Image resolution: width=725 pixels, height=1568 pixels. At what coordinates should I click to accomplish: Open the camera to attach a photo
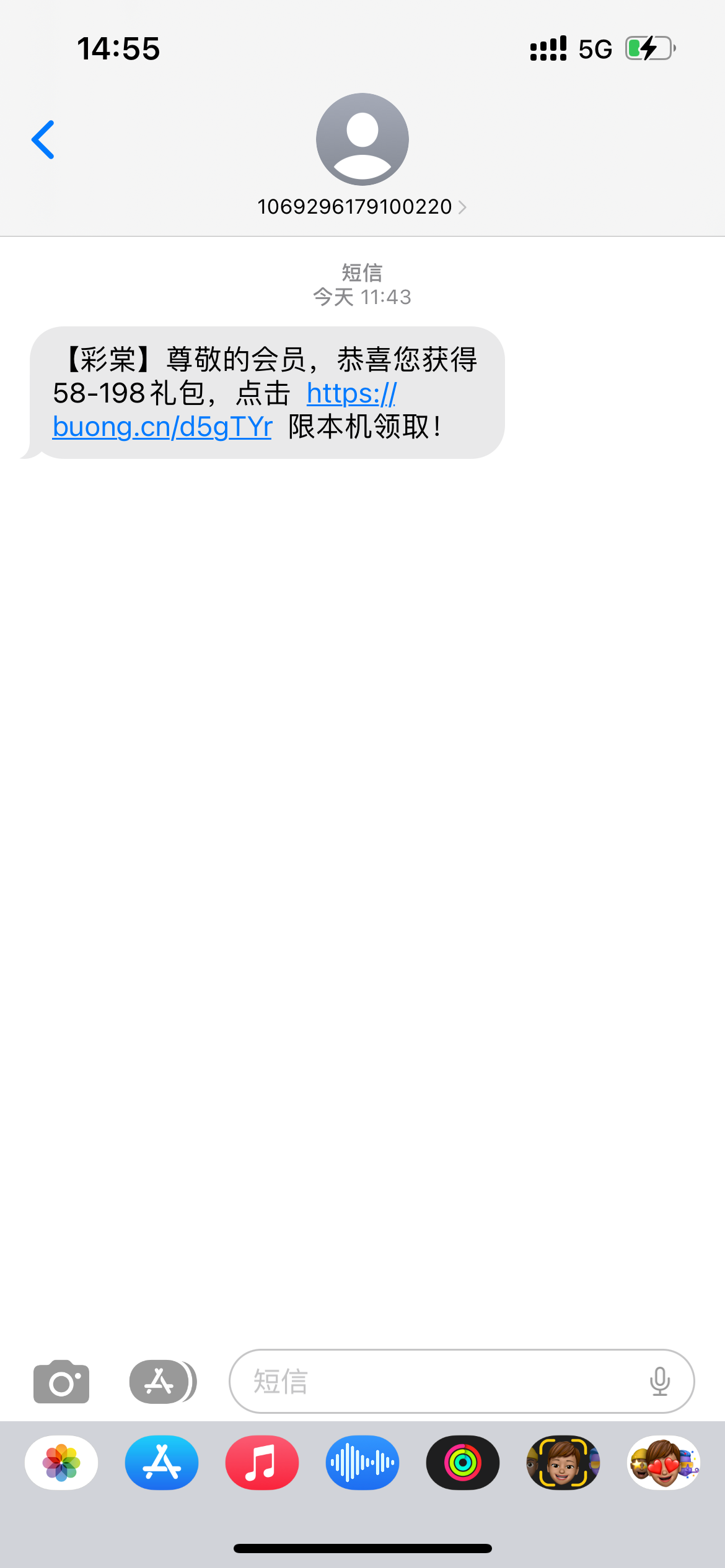tap(61, 1382)
